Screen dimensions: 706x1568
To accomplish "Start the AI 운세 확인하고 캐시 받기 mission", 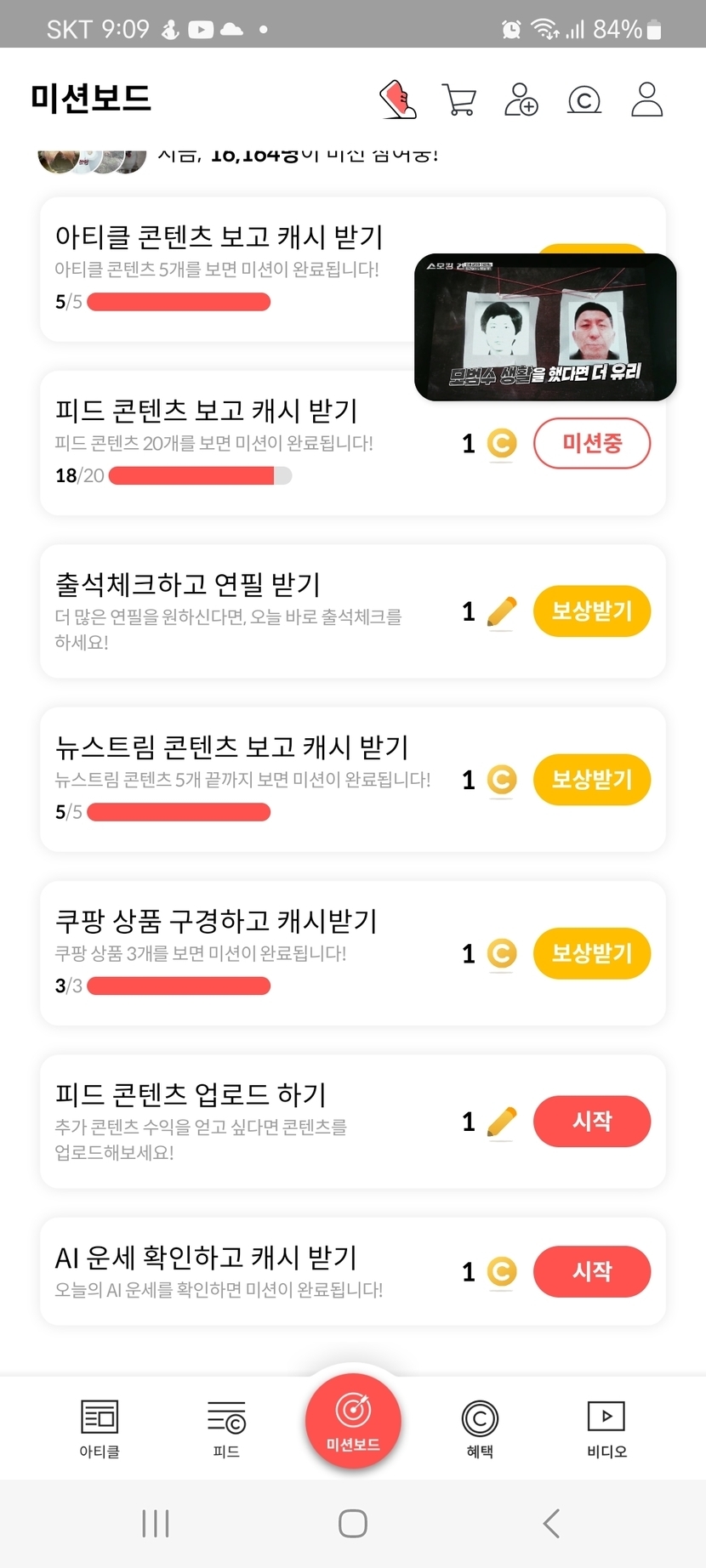I will 592,1271.
